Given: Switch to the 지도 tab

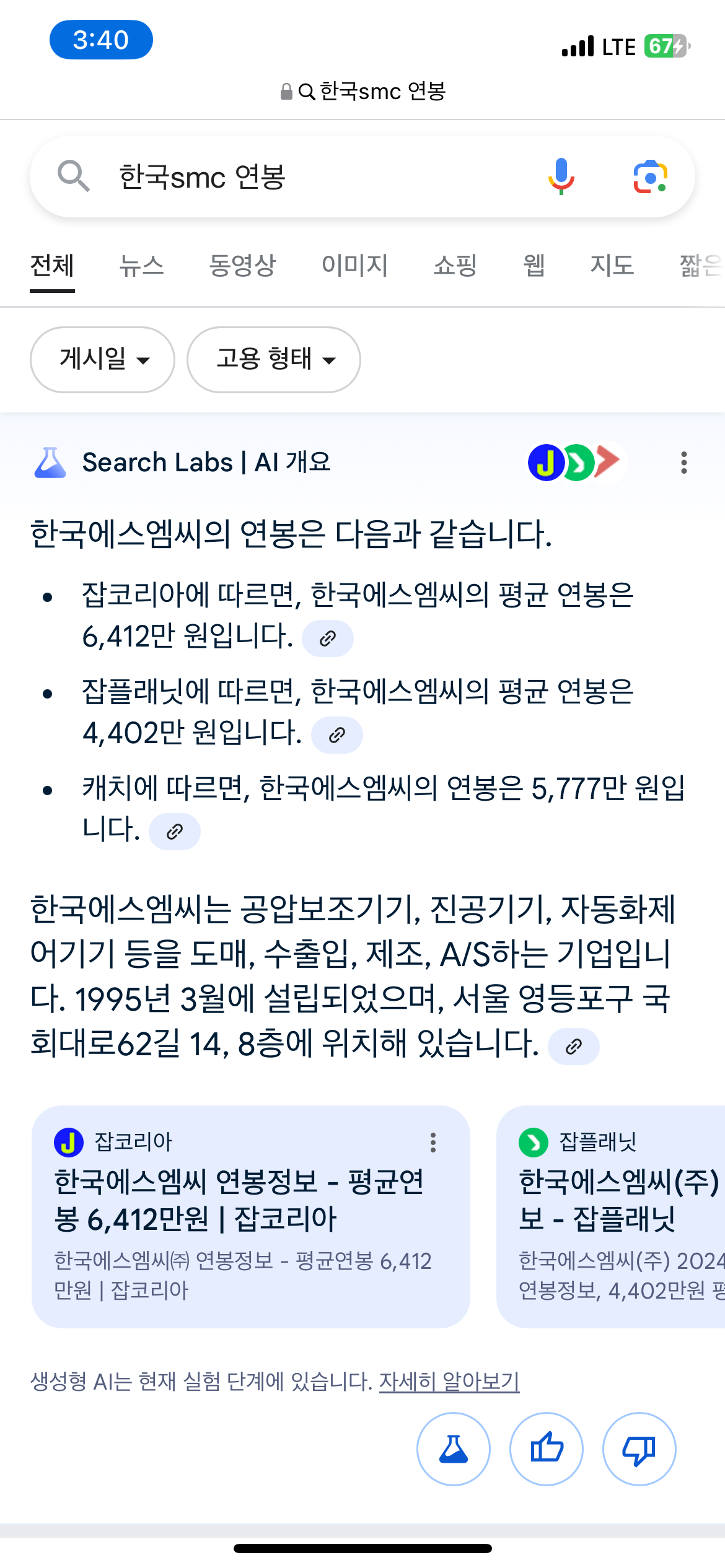Looking at the screenshot, I should [612, 266].
